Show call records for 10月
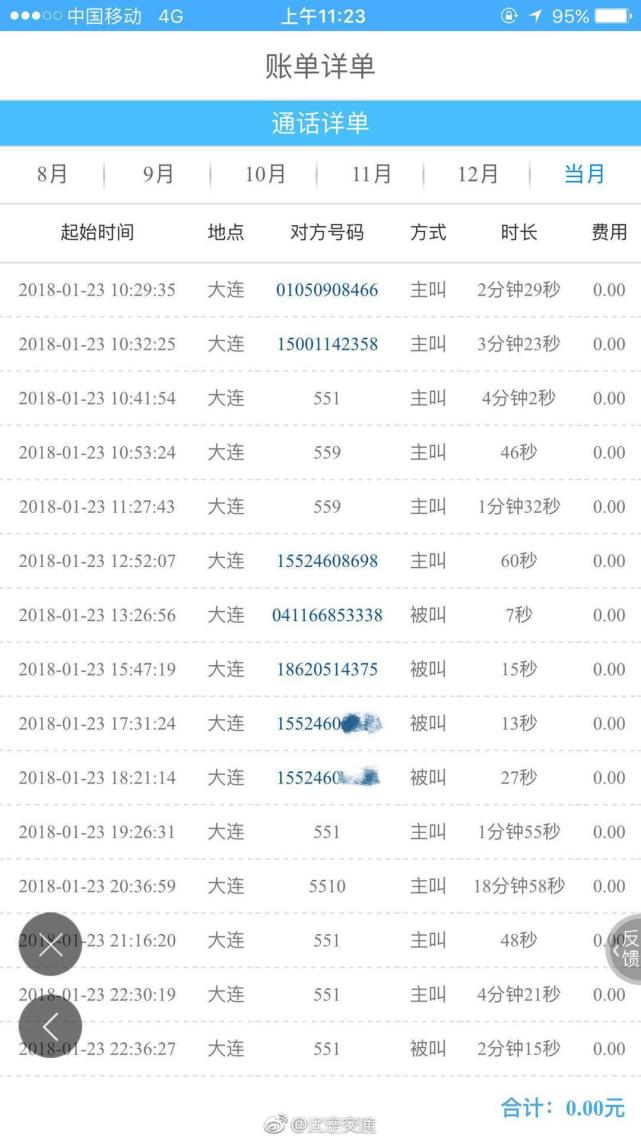 click(x=265, y=174)
